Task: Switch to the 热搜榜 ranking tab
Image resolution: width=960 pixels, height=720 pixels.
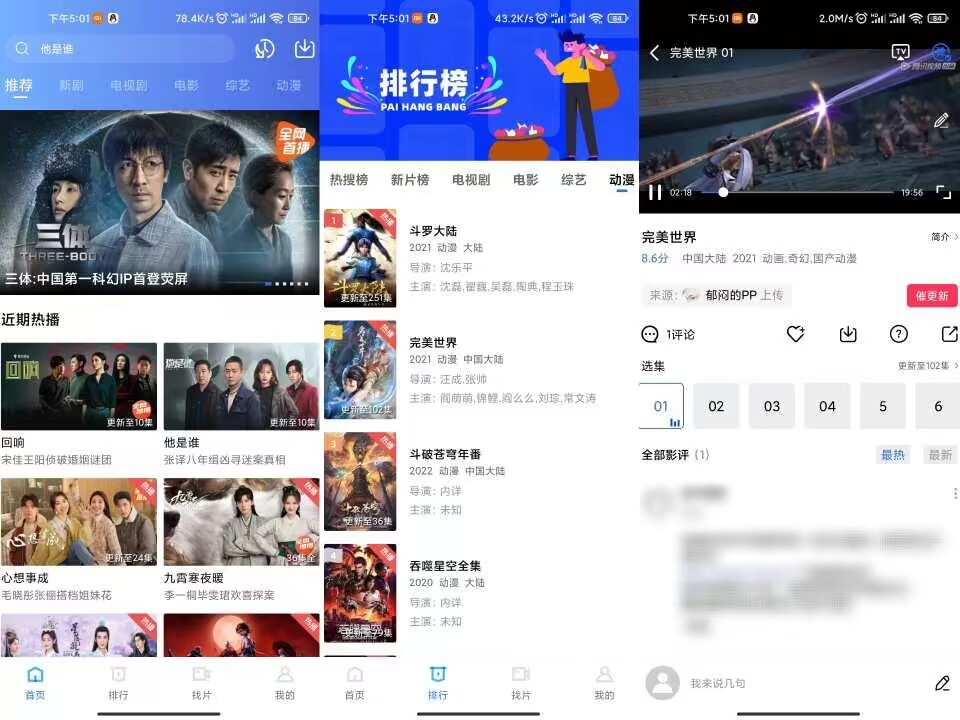Action: coord(349,180)
